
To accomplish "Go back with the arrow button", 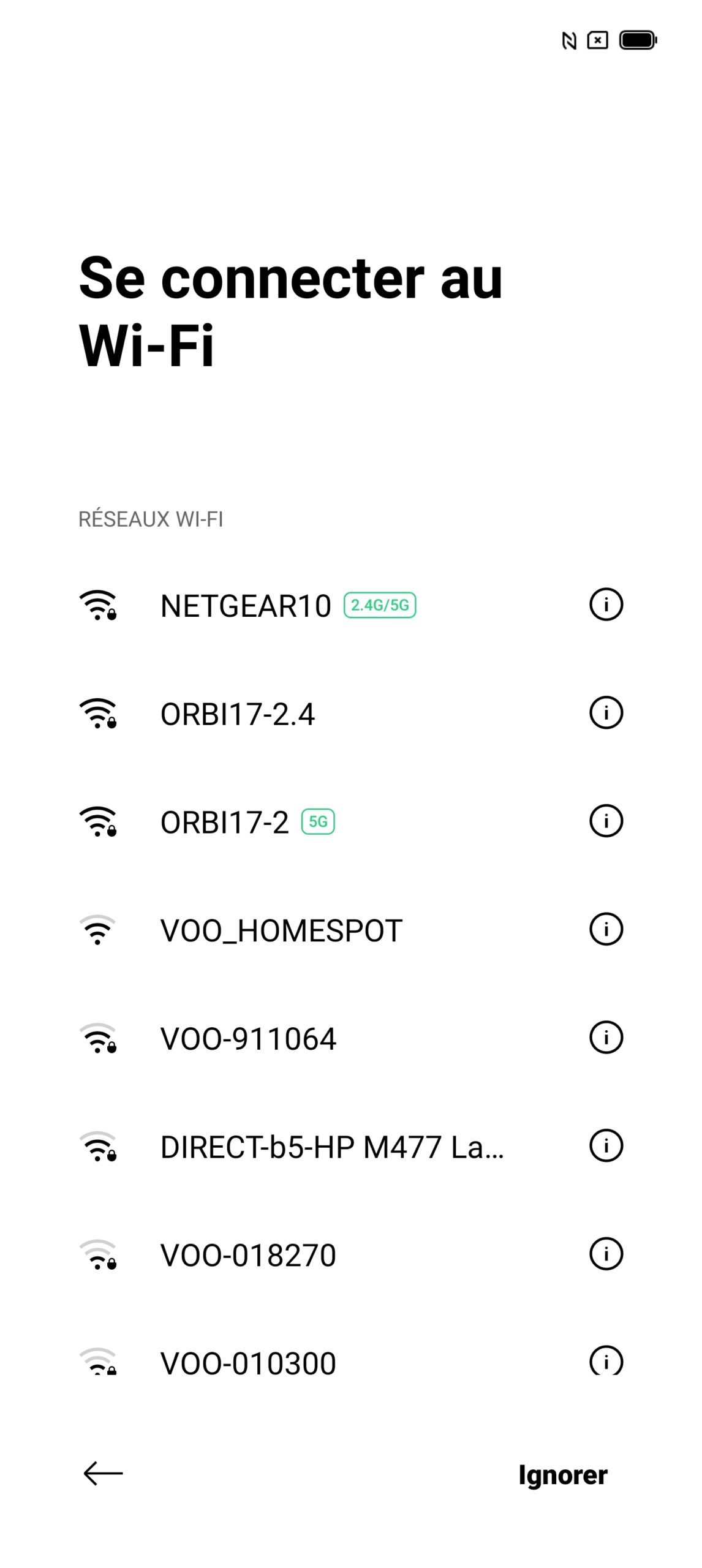I will [103, 1473].
